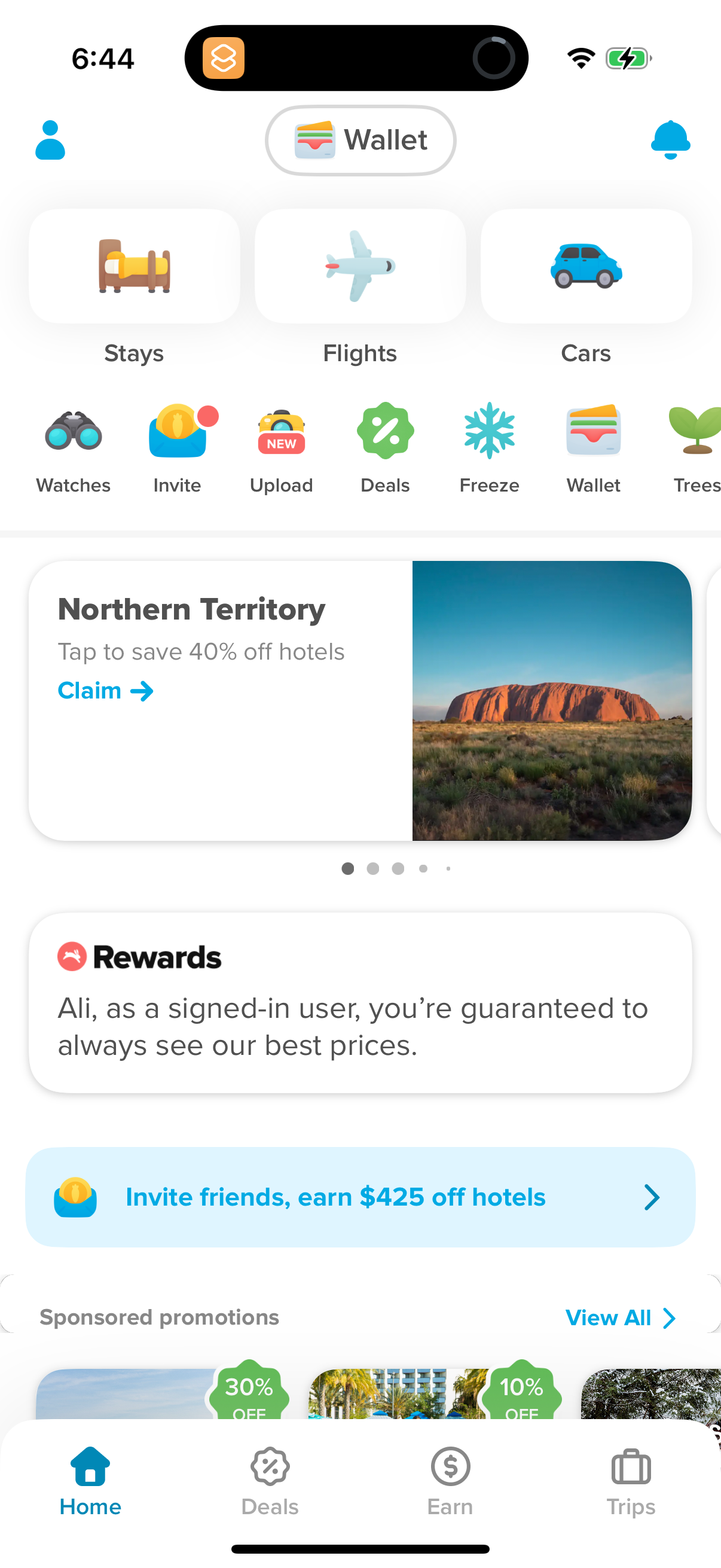This screenshot has width=721, height=1568.
Task: Open Watches with the binoculars icon
Action: tap(72, 431)
